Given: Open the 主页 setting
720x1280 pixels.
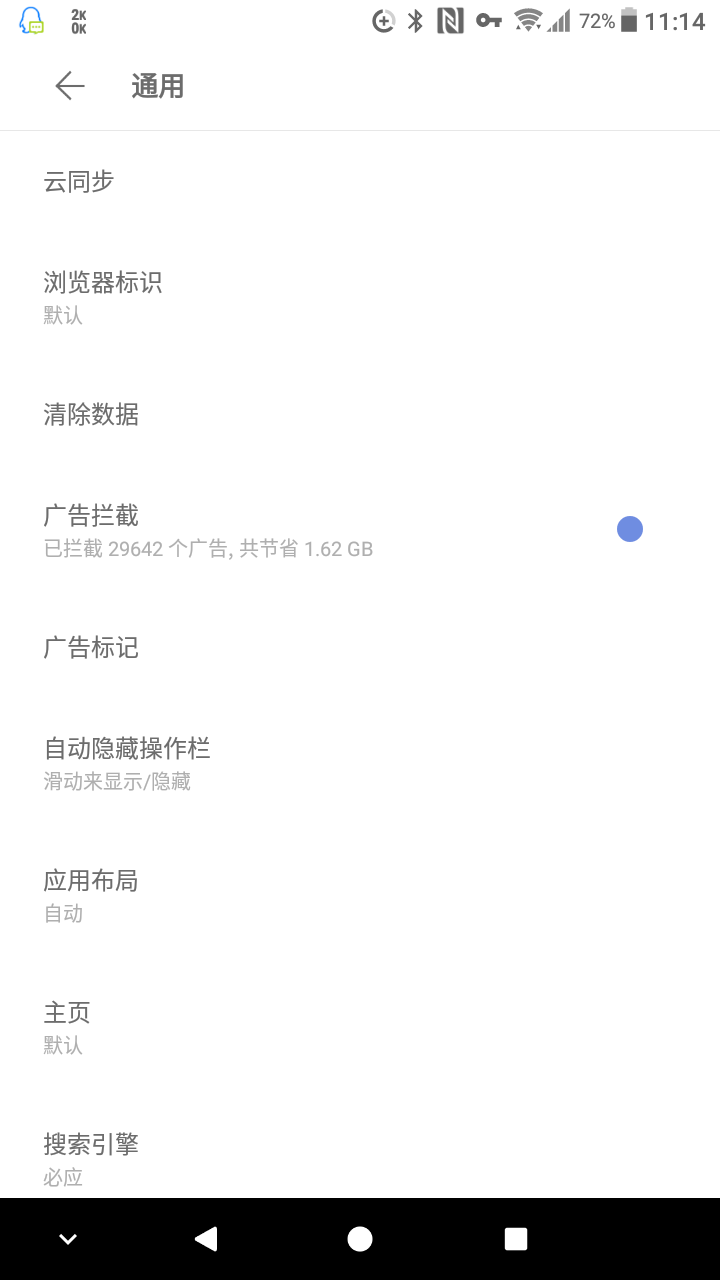Looking at the screenshot, I should coord(67,1027).
